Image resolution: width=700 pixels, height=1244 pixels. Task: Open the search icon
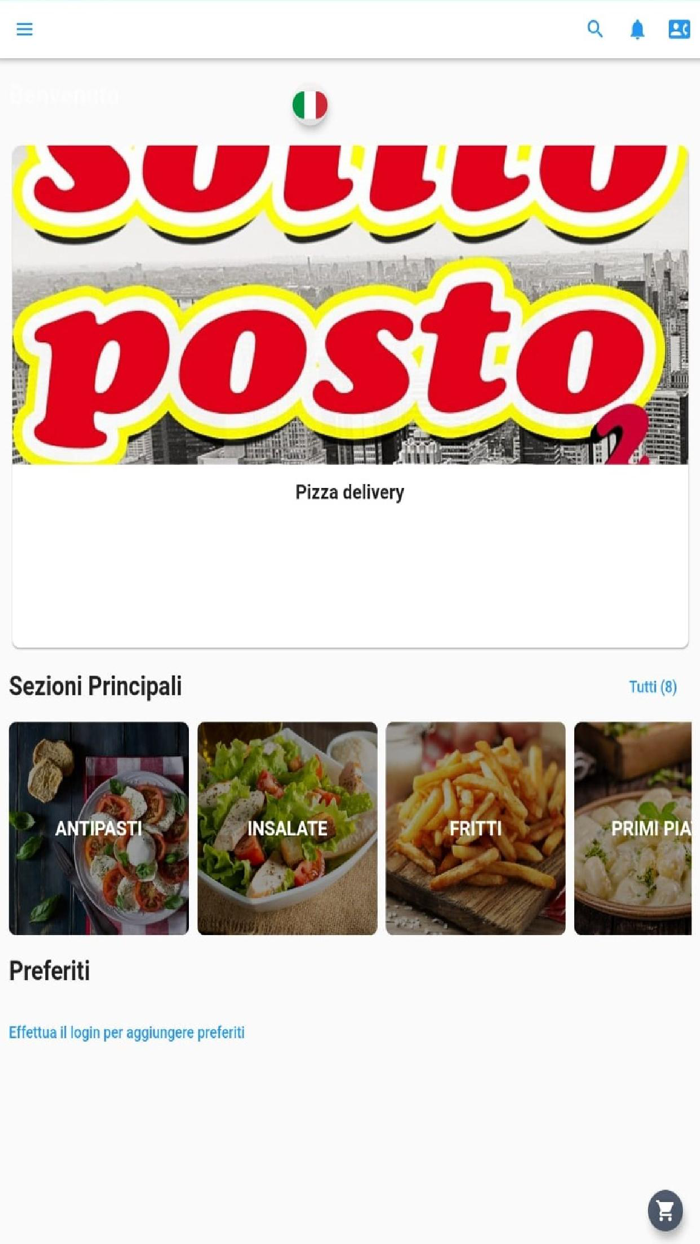pos(595,29)
